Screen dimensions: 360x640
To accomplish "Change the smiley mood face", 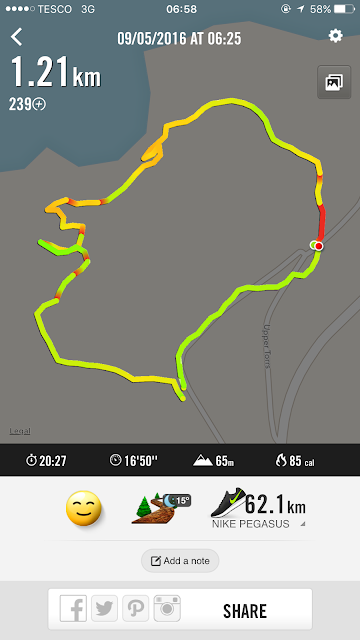I will 83,509.
